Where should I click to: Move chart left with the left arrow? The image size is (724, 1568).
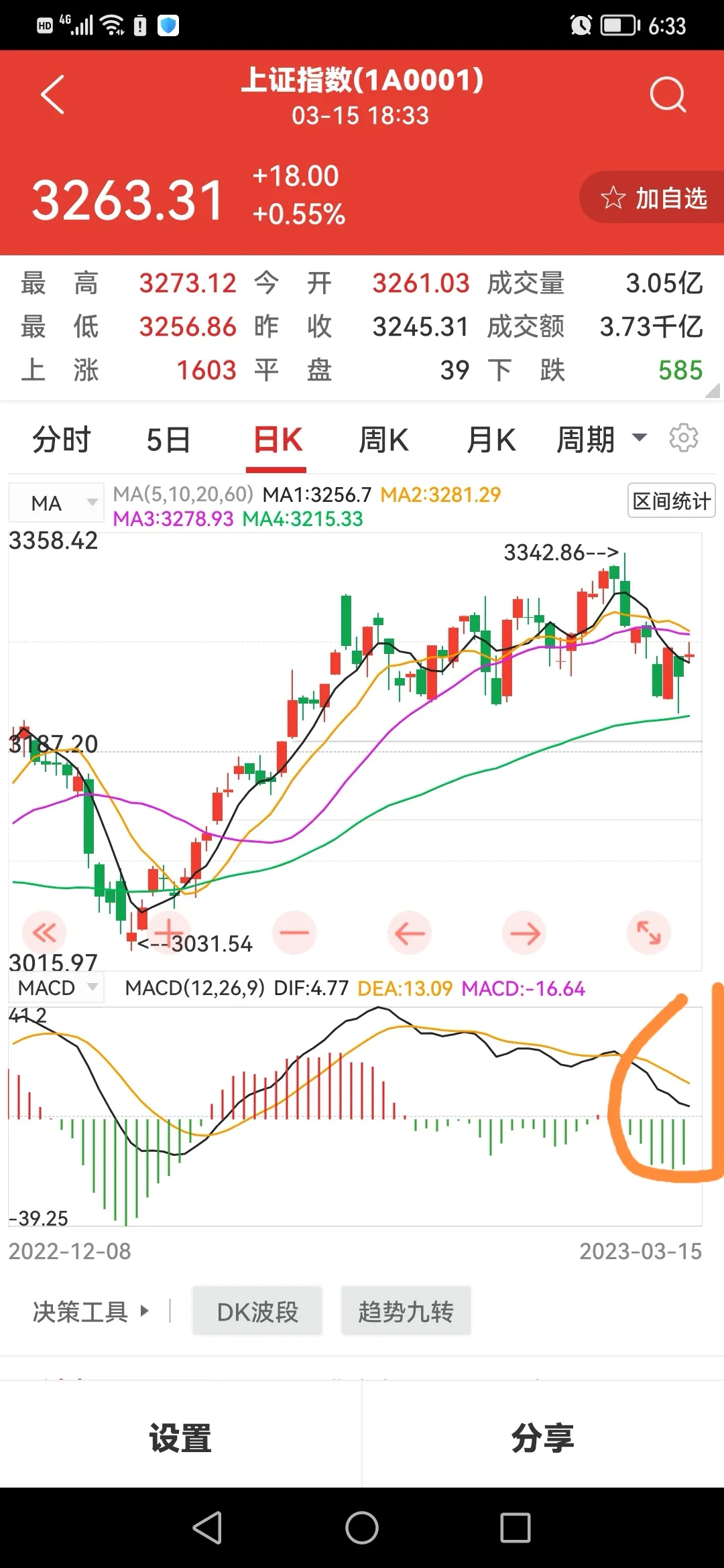point(409,933)
